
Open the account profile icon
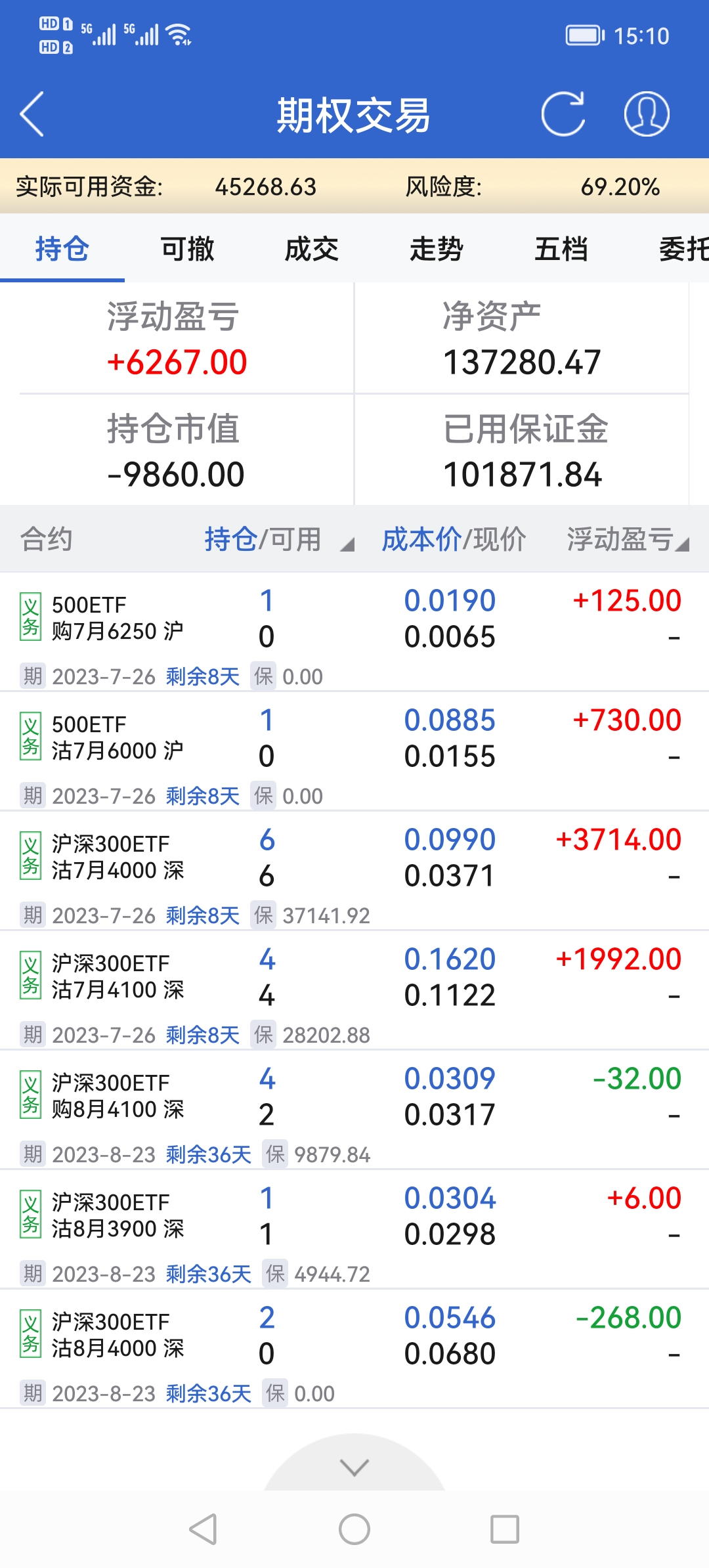[x=647, y=114]
